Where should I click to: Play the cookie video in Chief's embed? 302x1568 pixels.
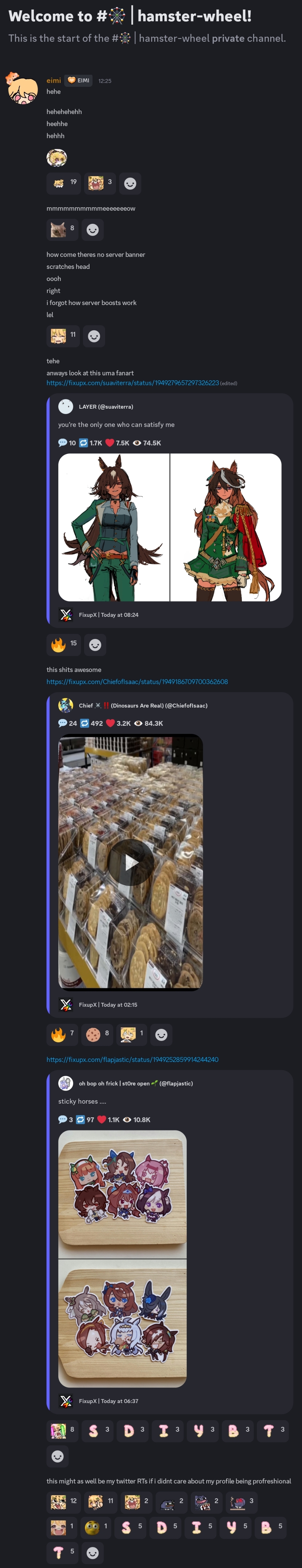[131, 862]
